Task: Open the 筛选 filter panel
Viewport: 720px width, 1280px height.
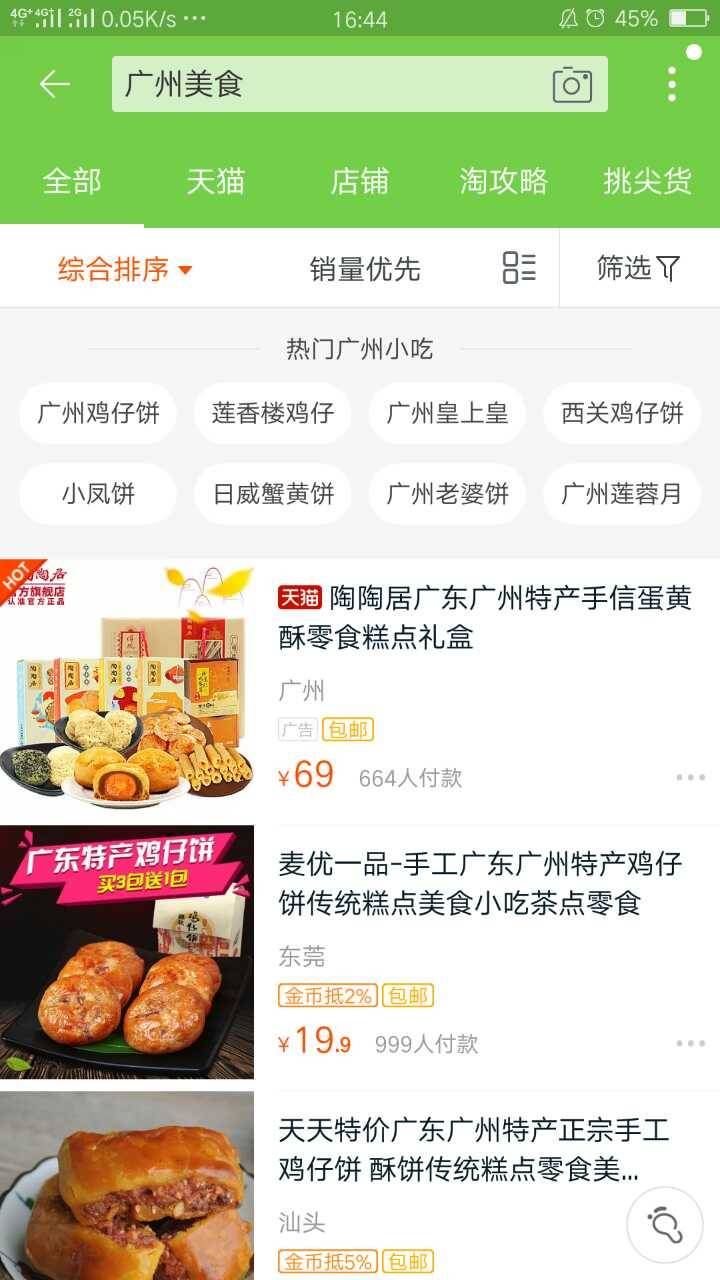Action: coord(638,268)
